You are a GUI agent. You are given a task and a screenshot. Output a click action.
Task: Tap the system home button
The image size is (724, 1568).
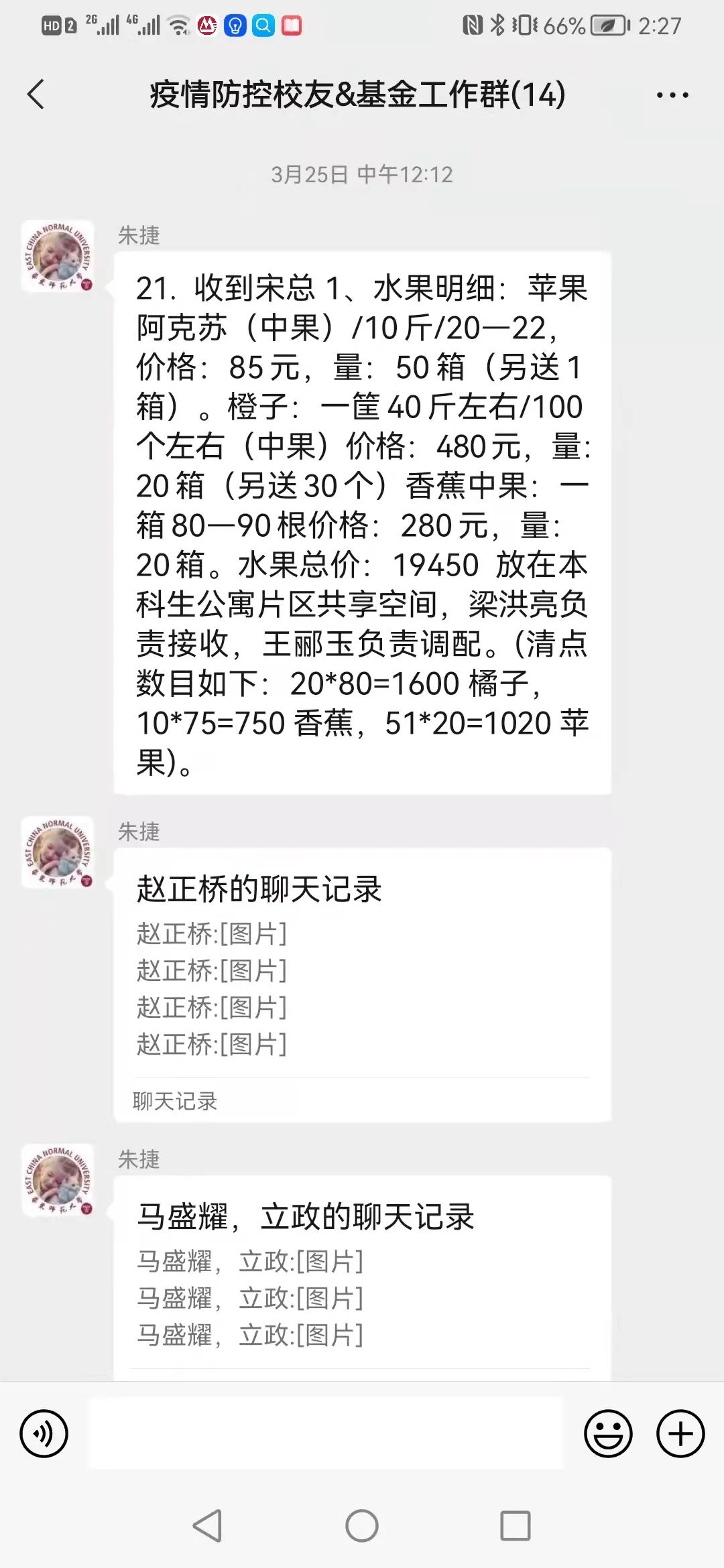(x=362, y=1526)
